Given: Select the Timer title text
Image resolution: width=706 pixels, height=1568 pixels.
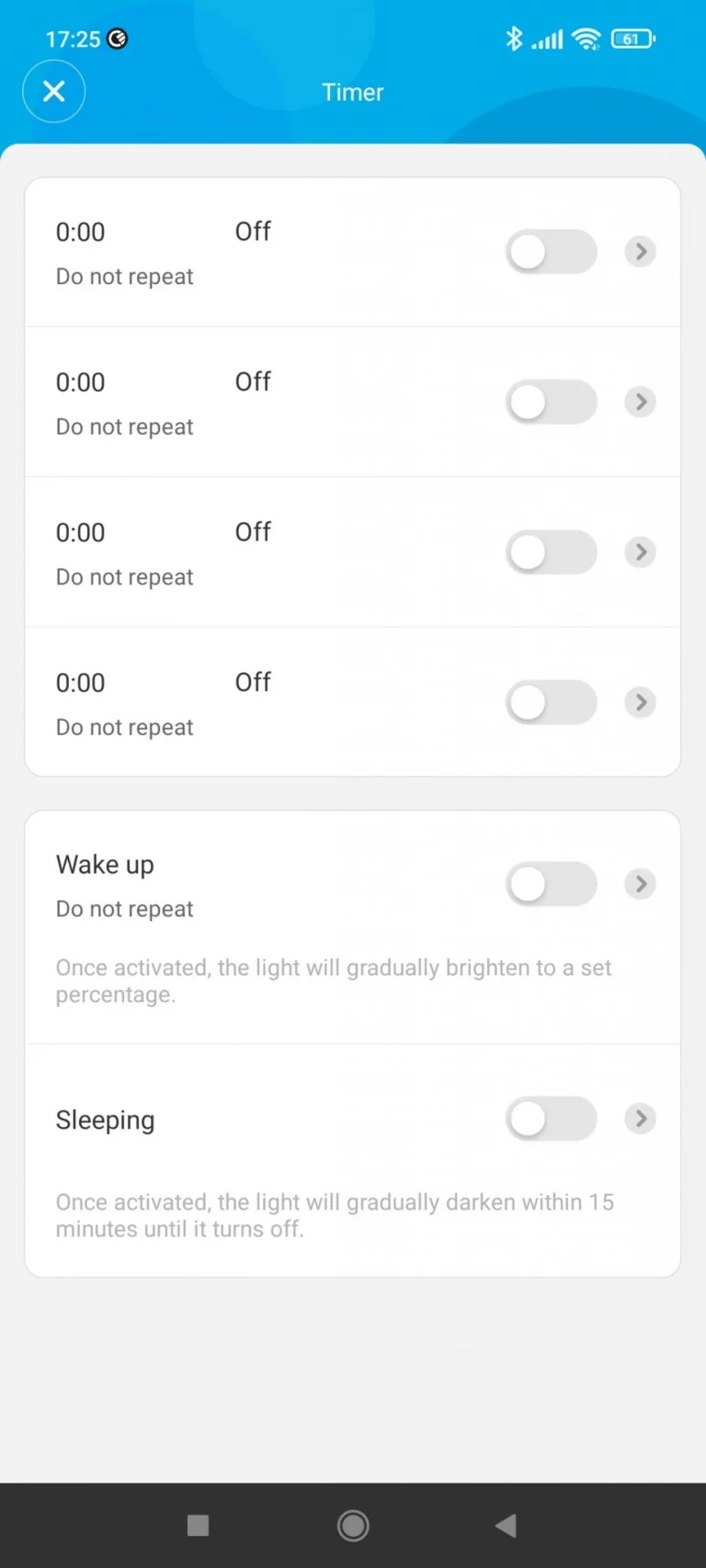Looking at the screenshot, I should pos(352,92).
